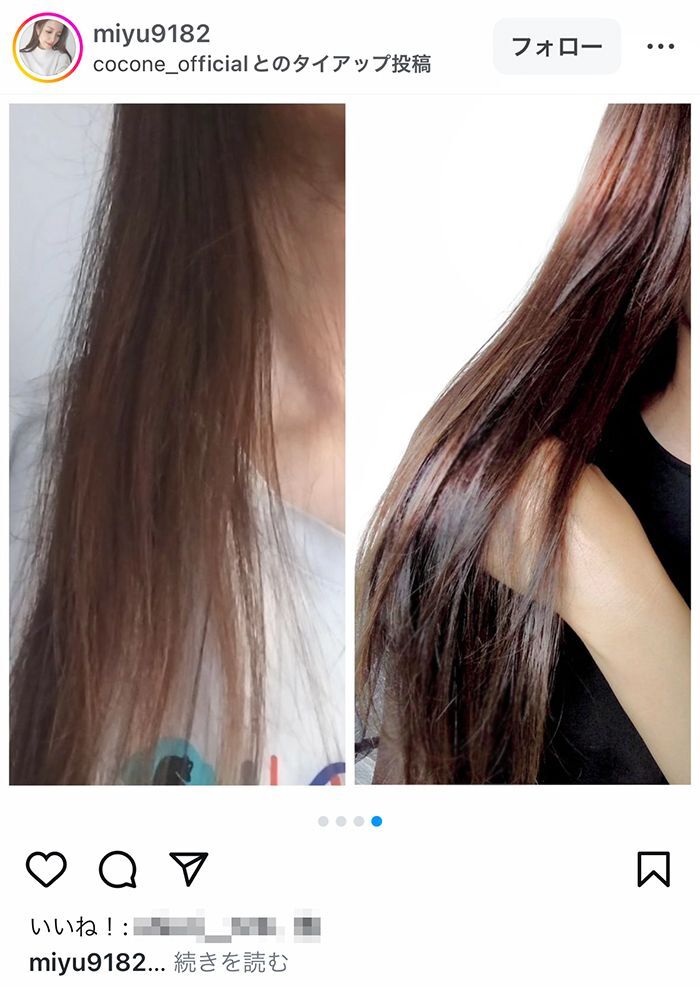Tap the miyu9182 username in the header
The image size is (700, 987).
point(151,33)
